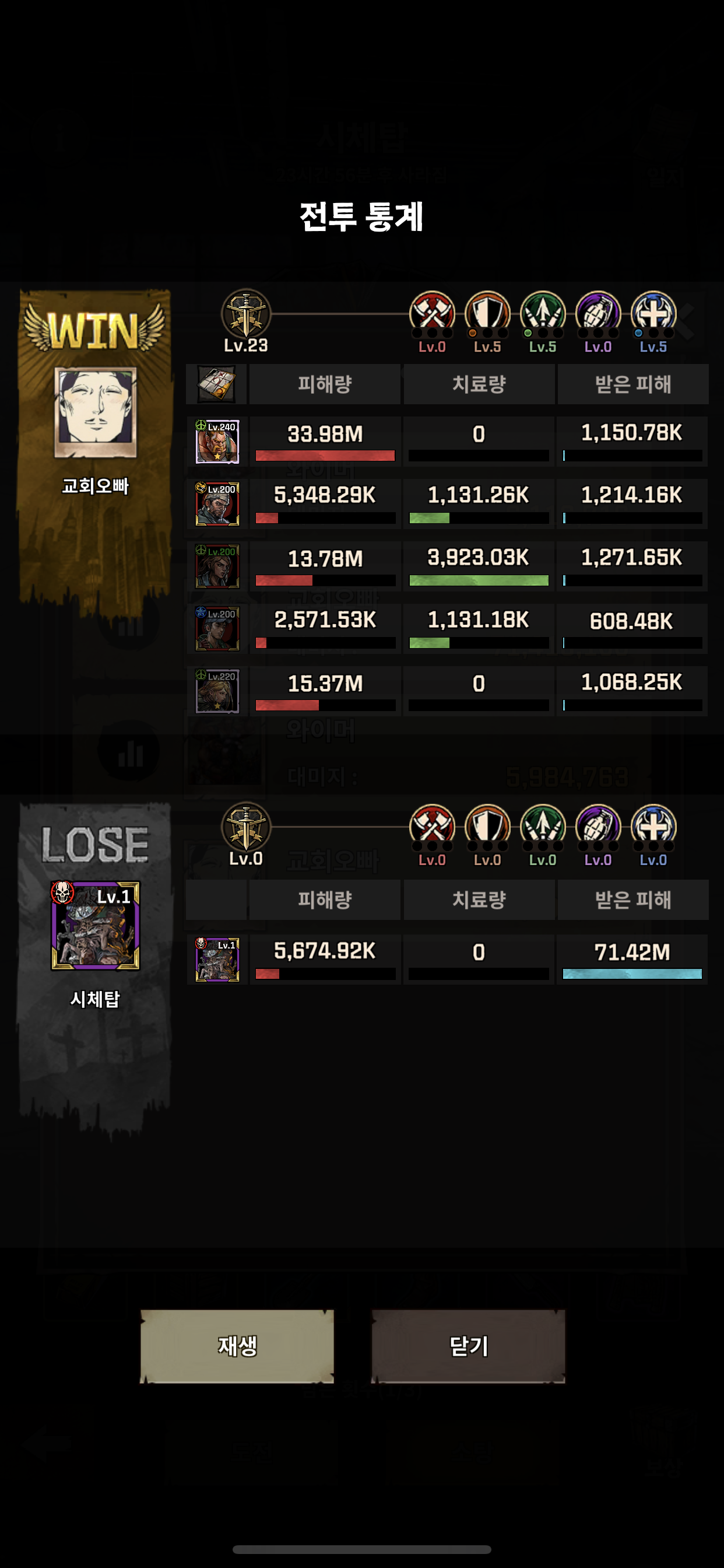Close the battle stats with 닫기
Image resolution: width=724 pixels, height=1568 pixels.
[x=468, y=1346]
